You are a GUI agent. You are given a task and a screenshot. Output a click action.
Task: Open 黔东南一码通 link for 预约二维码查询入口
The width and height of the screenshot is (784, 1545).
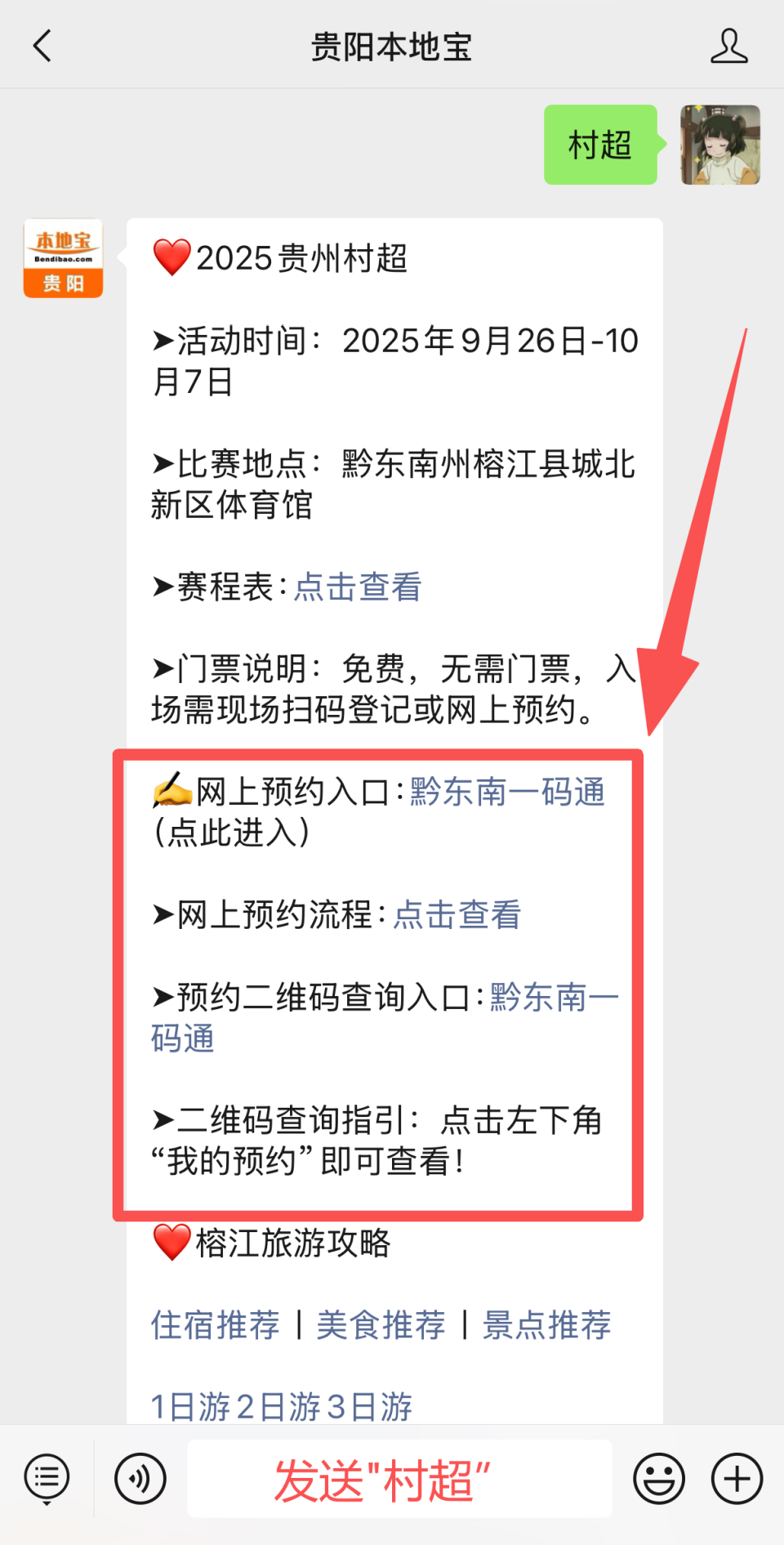click(554, 997)
